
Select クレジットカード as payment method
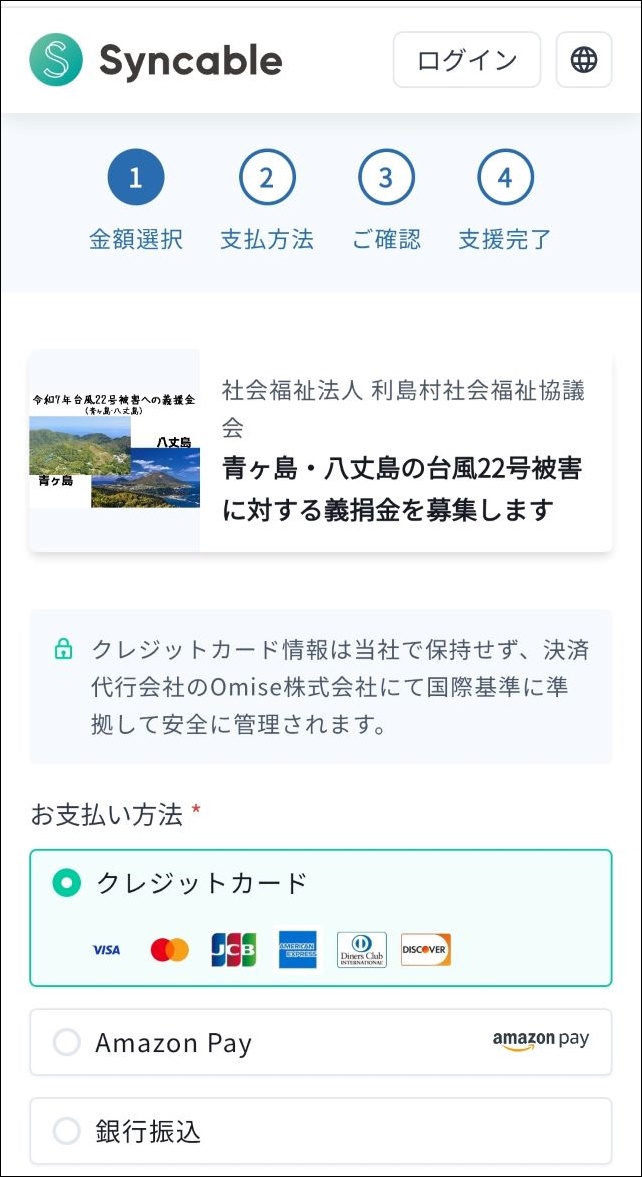click(x=67, y=883)
